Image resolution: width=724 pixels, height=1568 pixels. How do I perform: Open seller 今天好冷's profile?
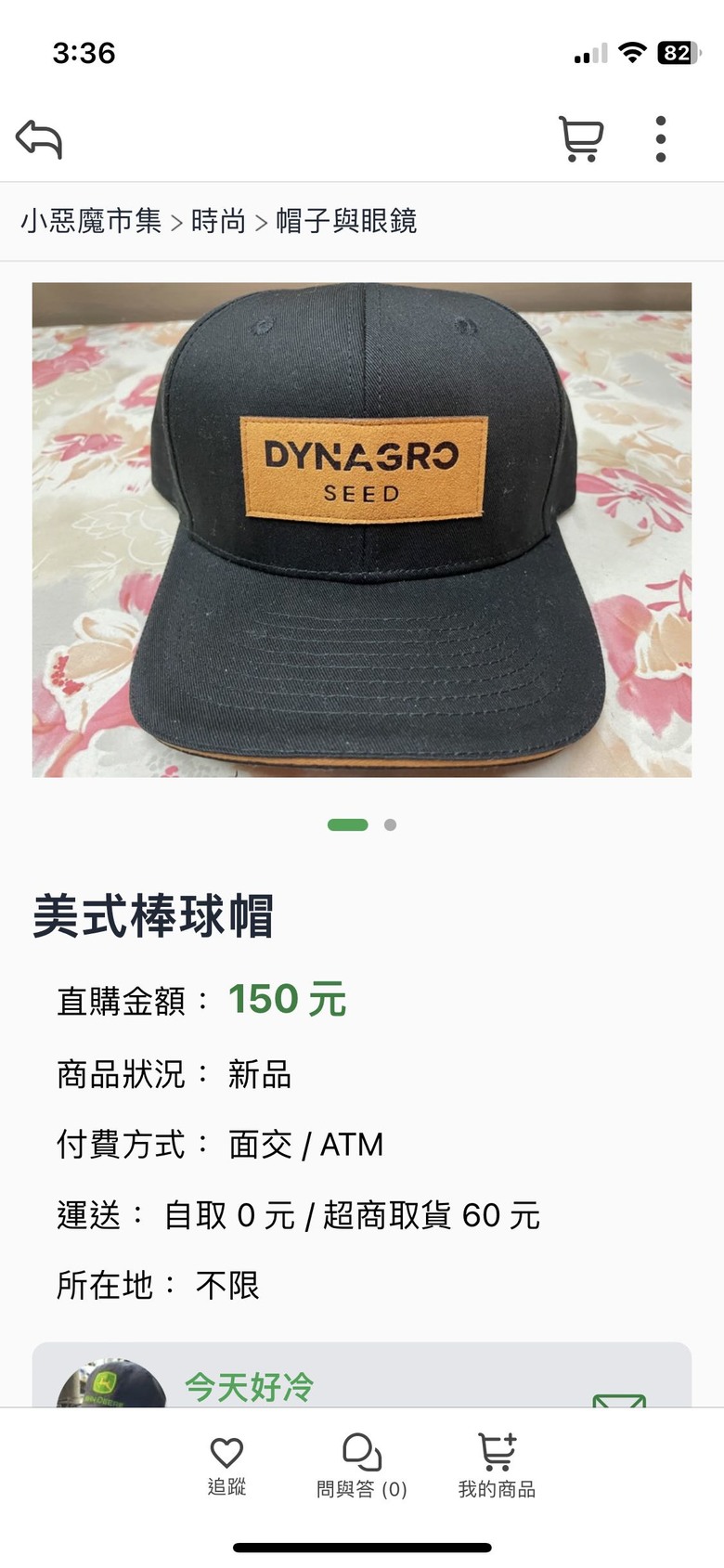click(x=249, y=1388)
